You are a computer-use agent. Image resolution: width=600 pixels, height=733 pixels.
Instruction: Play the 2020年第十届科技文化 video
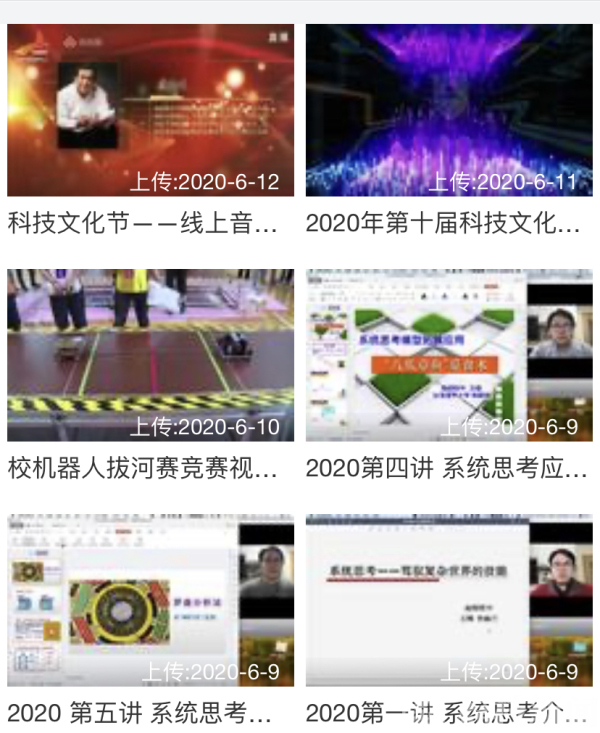(x=448, y=110)
